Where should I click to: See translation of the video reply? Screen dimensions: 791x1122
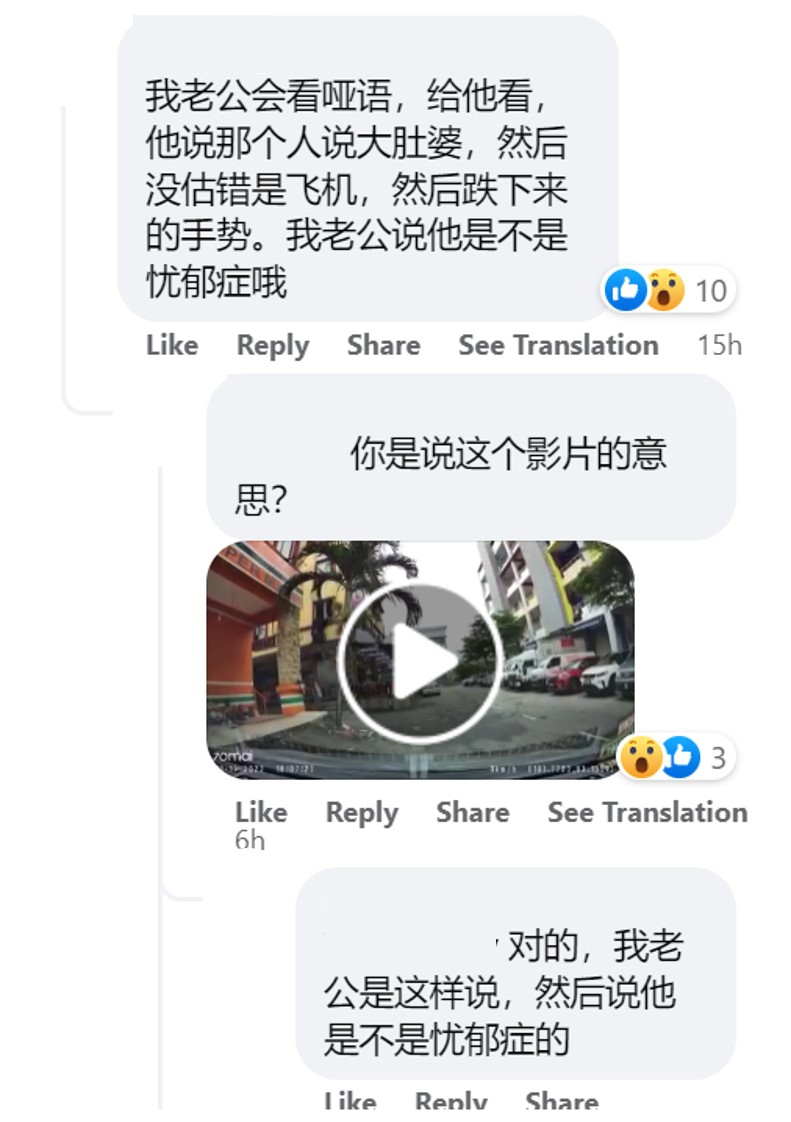[x=647, y=812]
